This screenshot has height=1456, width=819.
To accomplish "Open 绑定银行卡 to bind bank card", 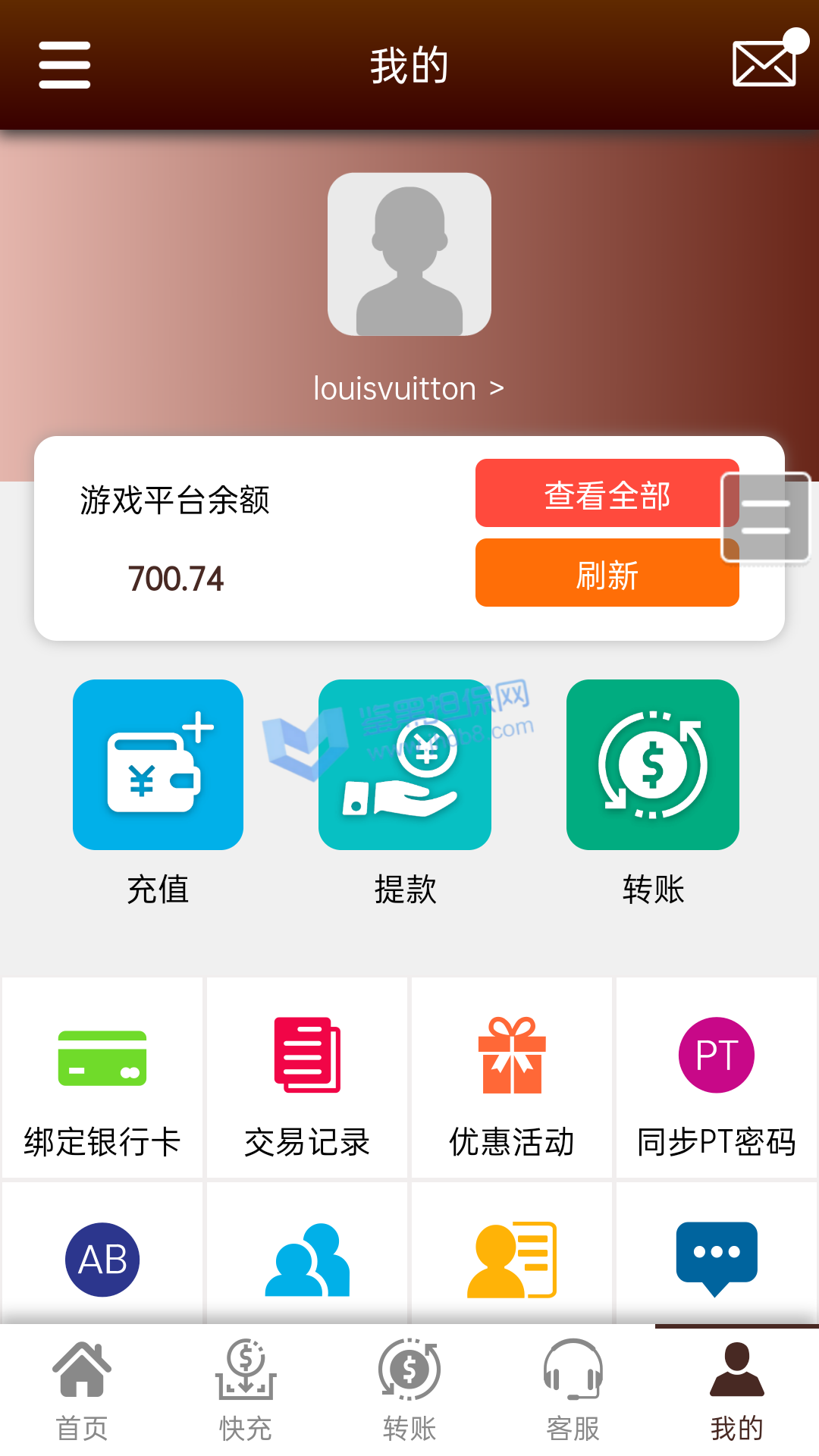I will [x=102, y=1078].
